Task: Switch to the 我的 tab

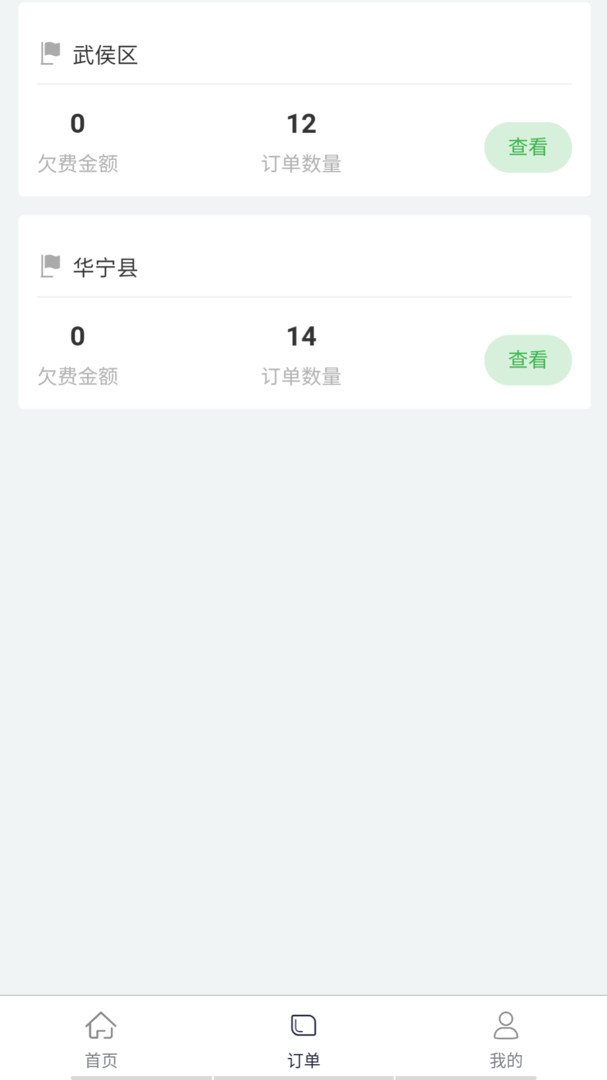Action: click(x=506, y=1039)
